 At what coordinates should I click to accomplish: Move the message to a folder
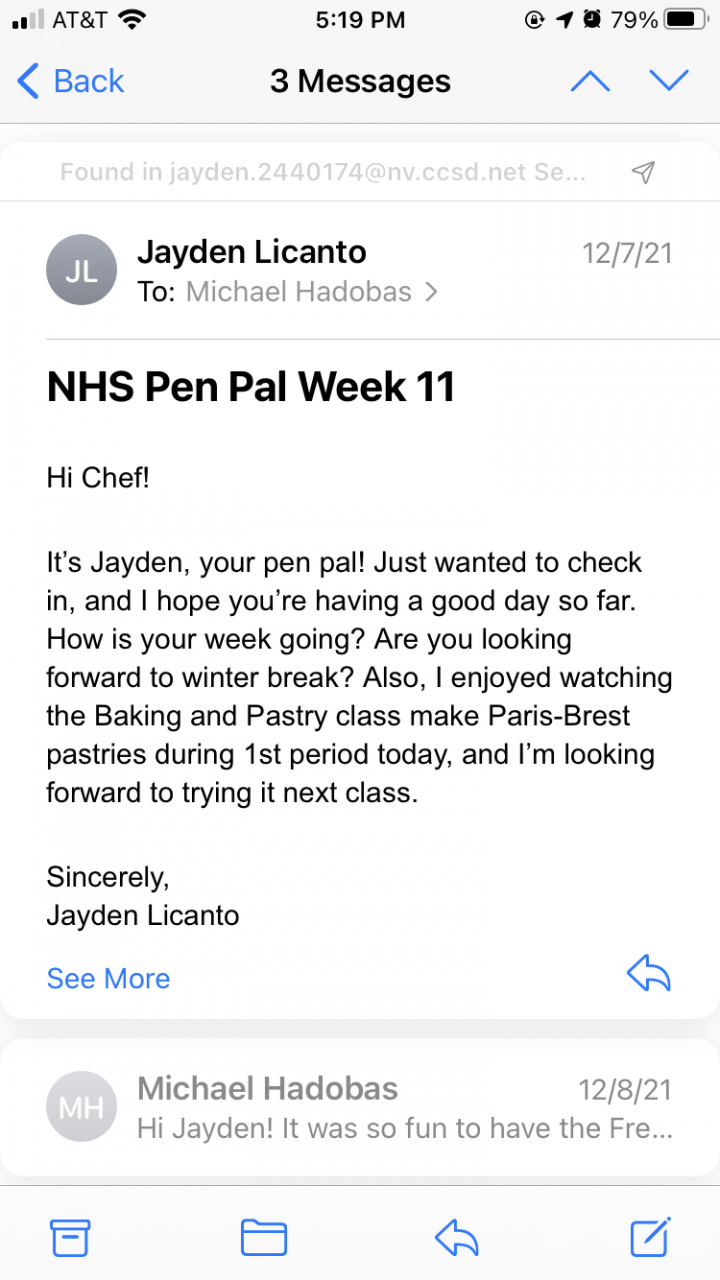pyautogui.click(x=264, y=1238)
